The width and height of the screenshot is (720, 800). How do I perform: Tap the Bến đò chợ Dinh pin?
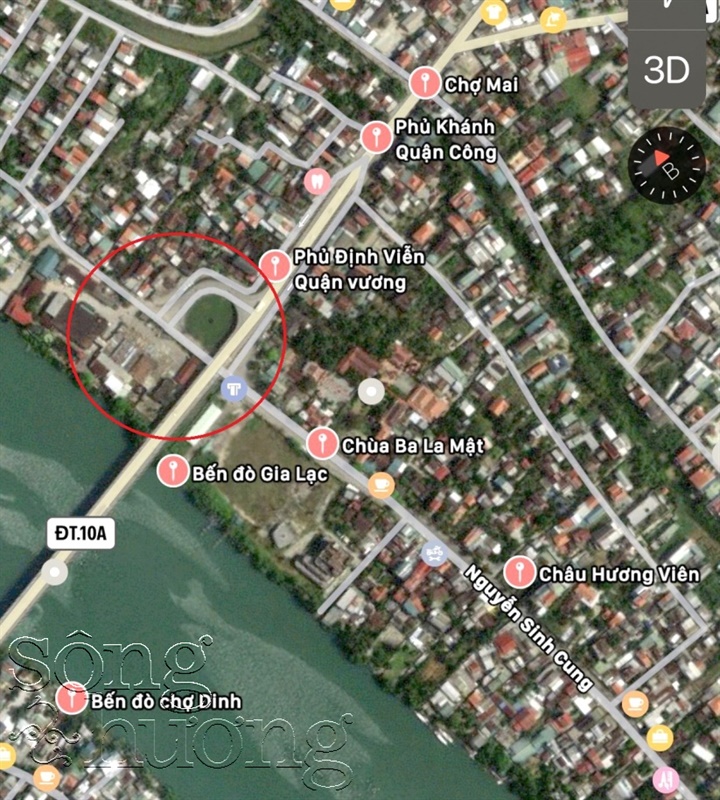[x=72, y=698]
